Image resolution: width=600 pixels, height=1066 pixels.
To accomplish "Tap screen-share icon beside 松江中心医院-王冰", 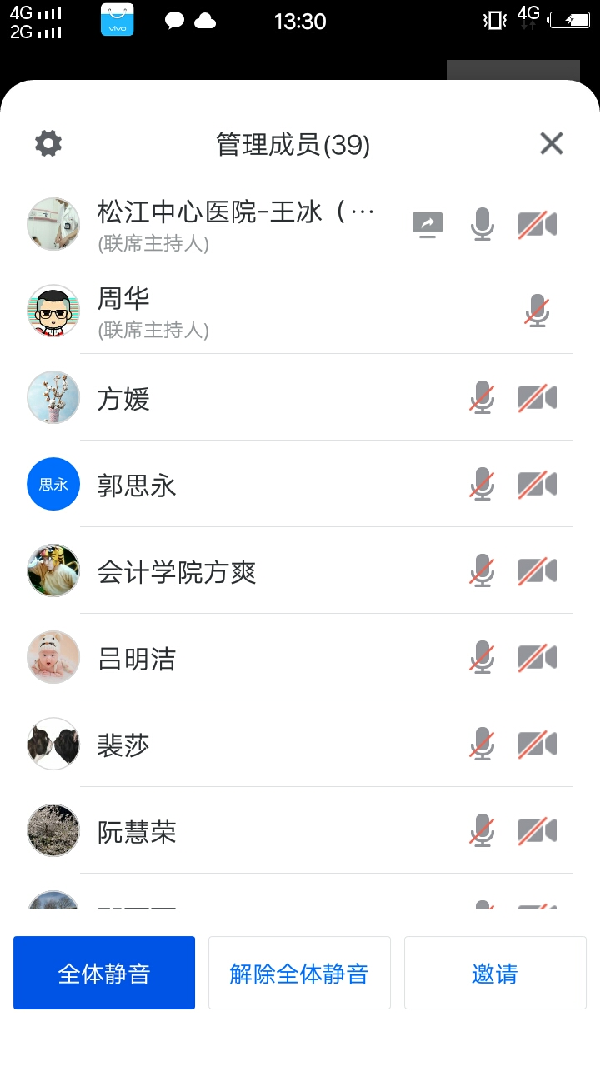I will tap(428, 225).
